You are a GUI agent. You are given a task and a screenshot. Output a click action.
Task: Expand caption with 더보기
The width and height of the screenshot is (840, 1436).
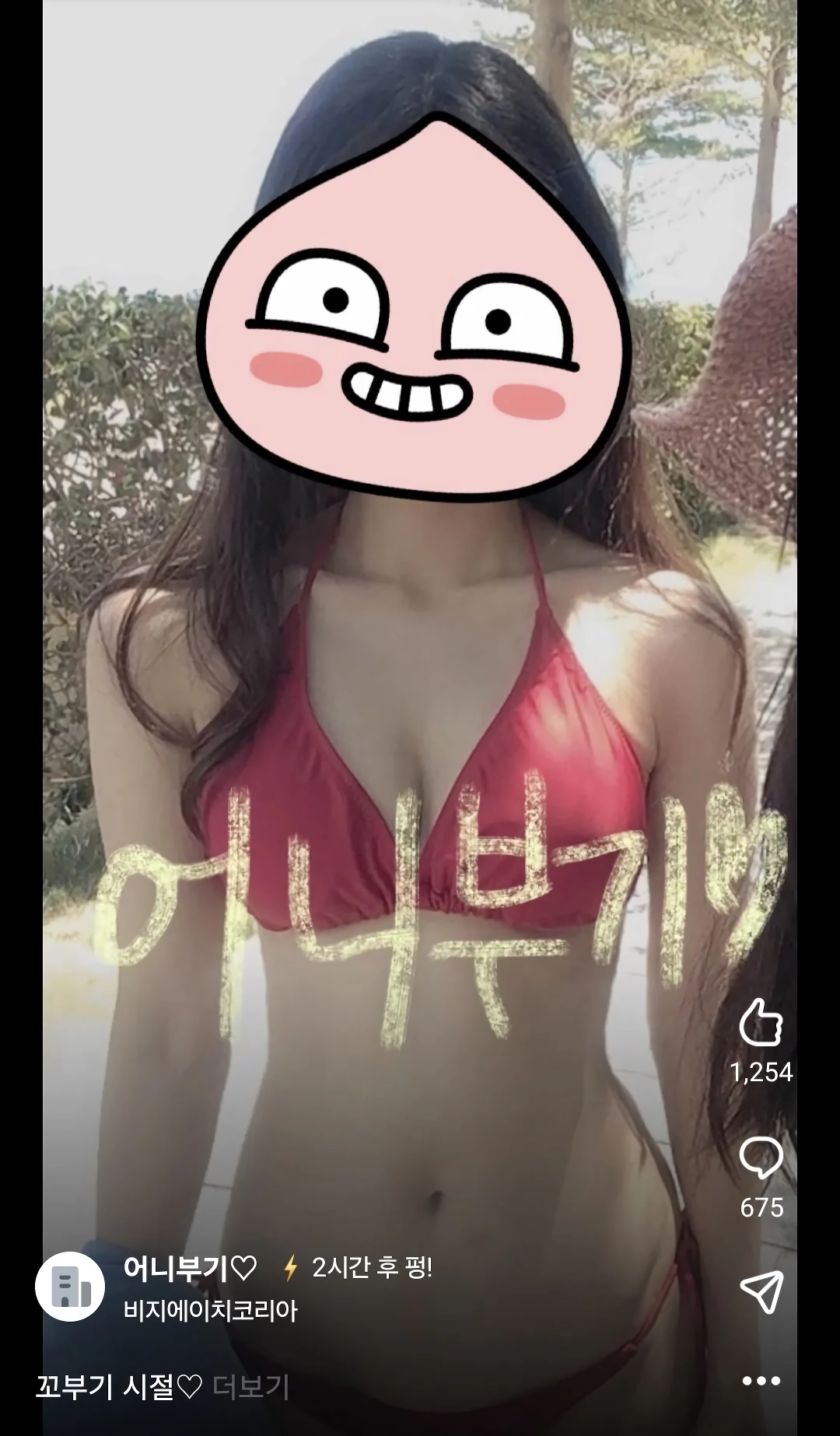250,1386
